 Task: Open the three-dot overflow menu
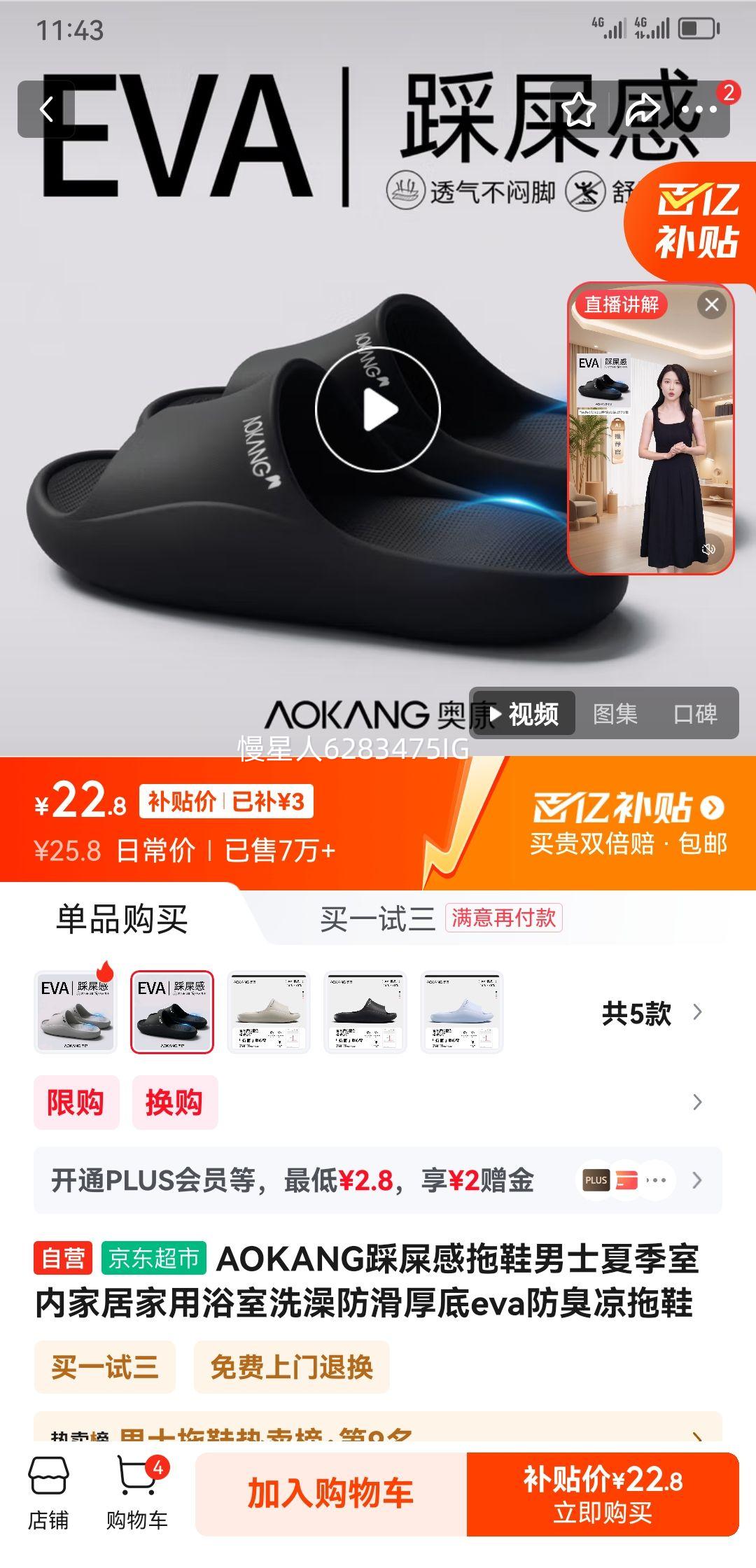[700, 109]
